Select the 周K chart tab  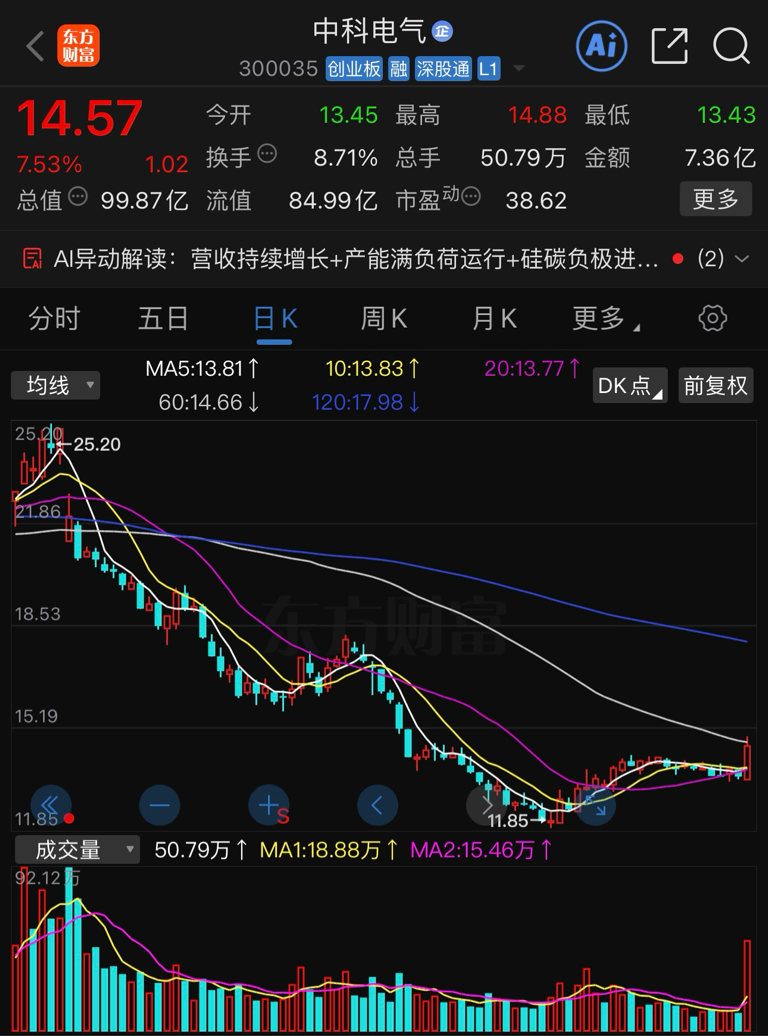pyautogui.click(x=384, y=318)
